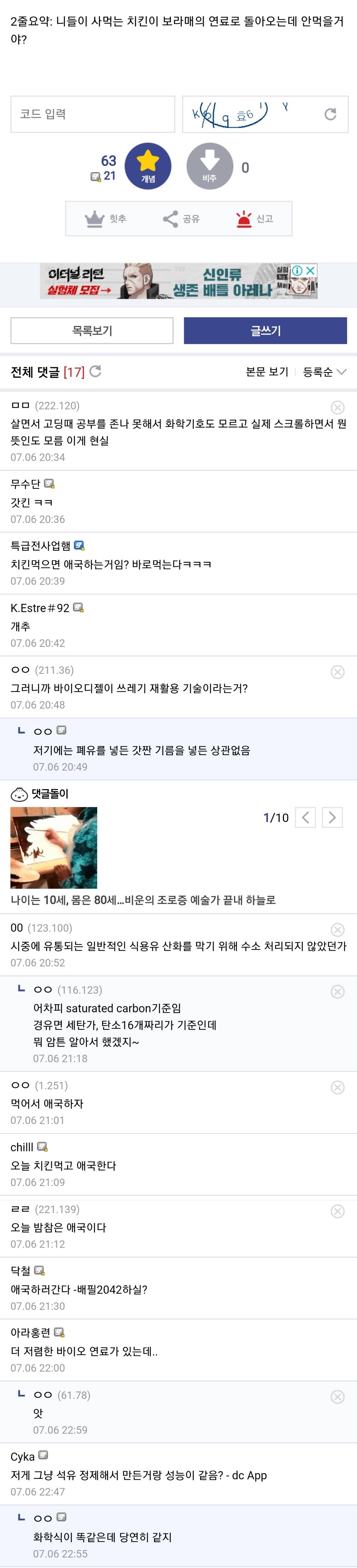Image resolution: width=357 pixels, height=1568 pixels.
Task: Delete the comment by ㄹㄹ (221.139)
Action: point(337,1211)
